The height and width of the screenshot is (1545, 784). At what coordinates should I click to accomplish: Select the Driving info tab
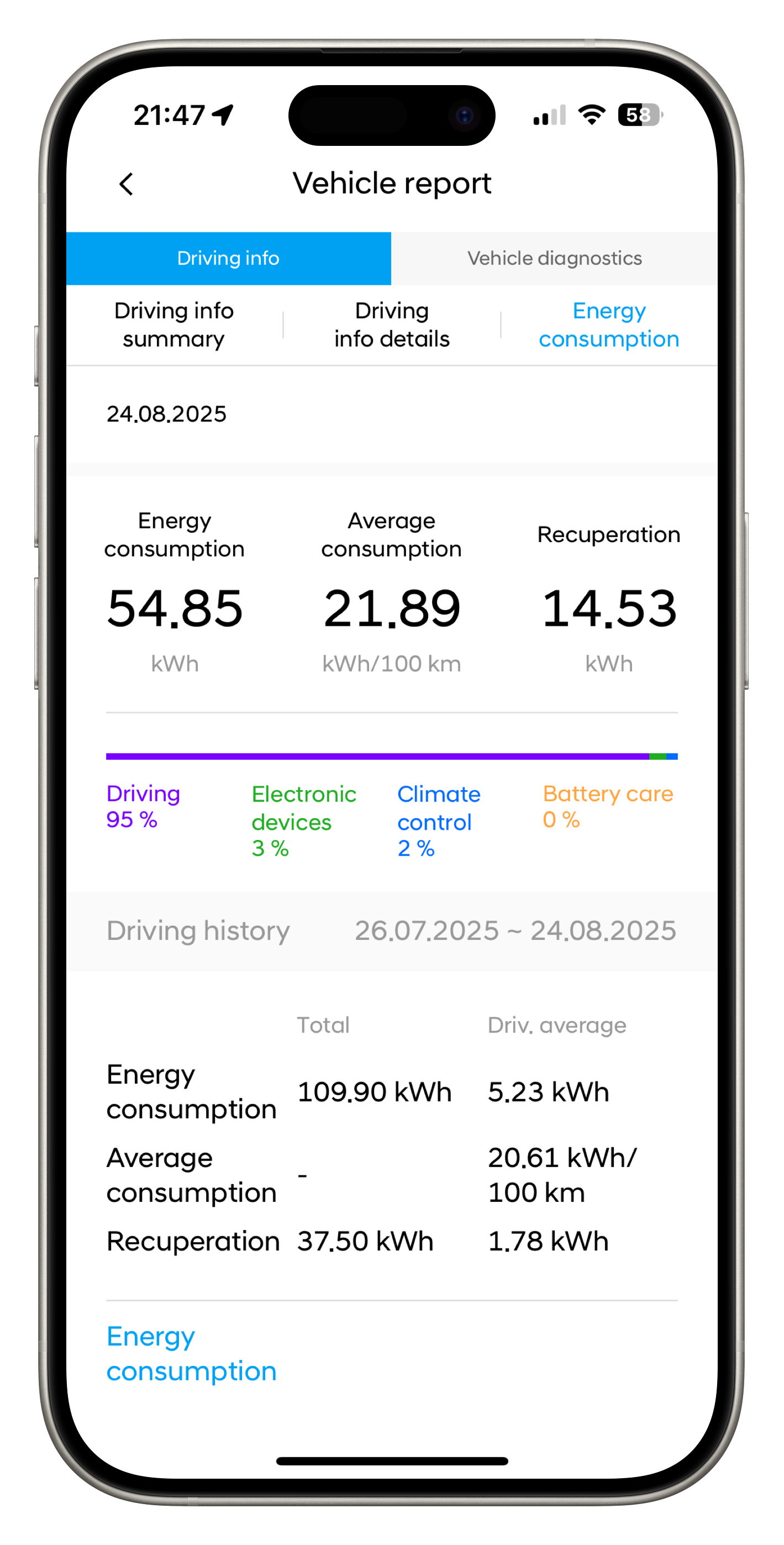229,259
